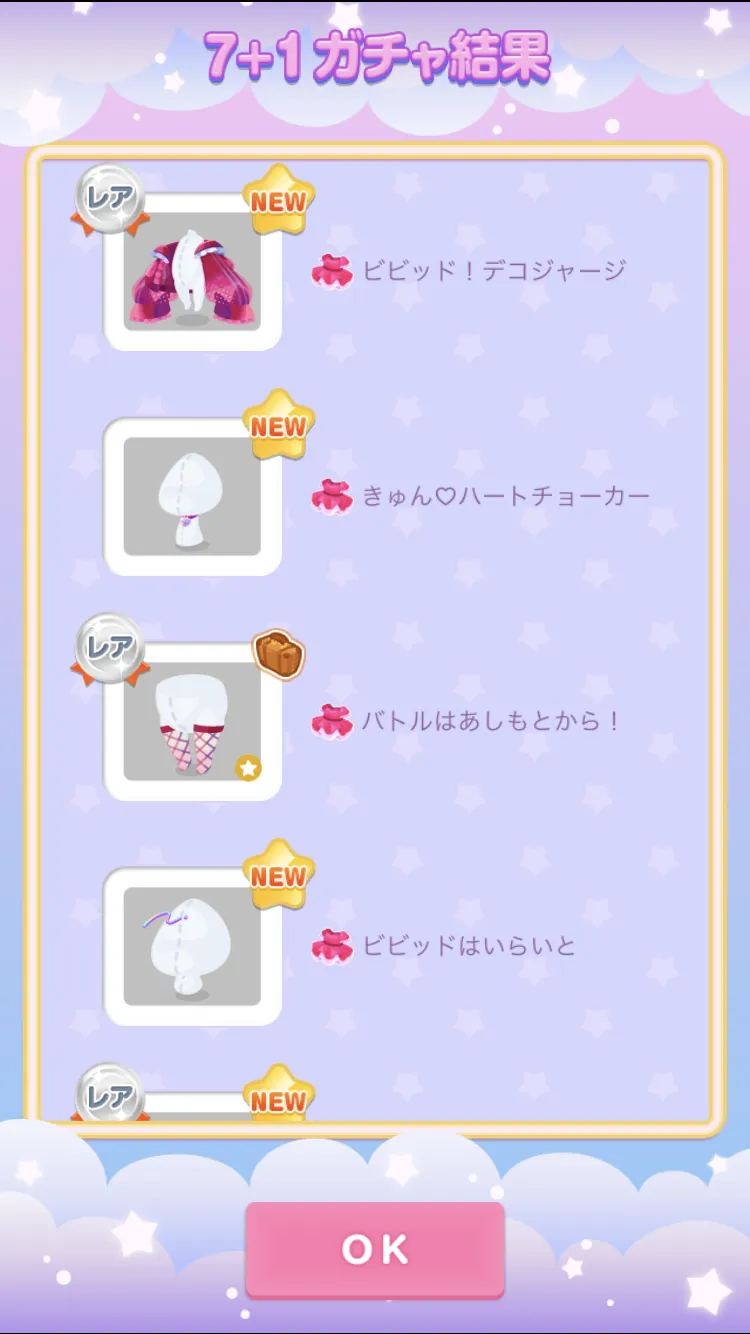This screenshot has height=1334, width=750.
Task: Tap the OK button to confirm results
Action: 375,1249
